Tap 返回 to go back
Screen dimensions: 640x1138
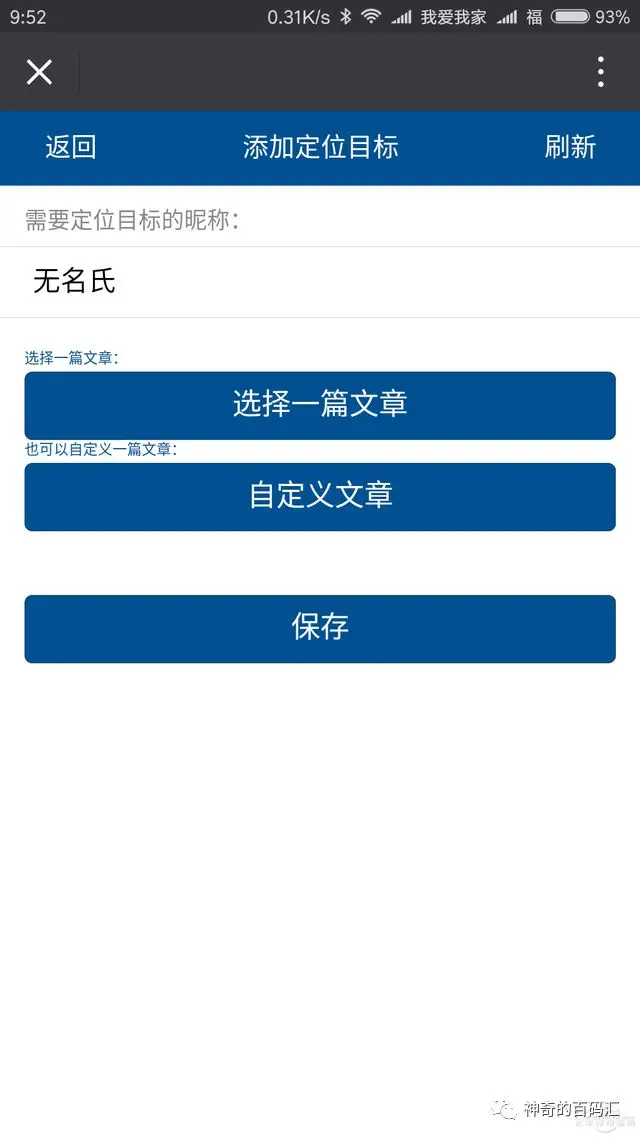(70, 147)
